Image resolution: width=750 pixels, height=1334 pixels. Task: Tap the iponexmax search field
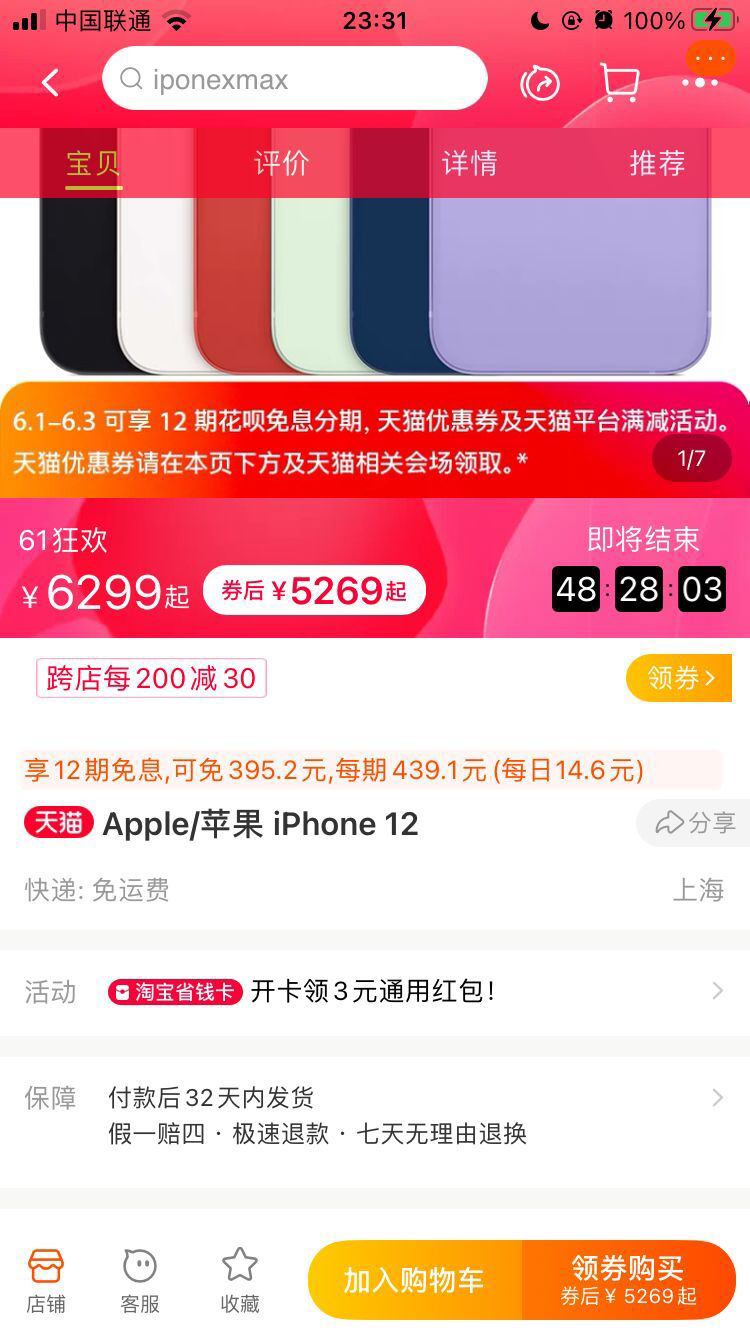point(294,79)
